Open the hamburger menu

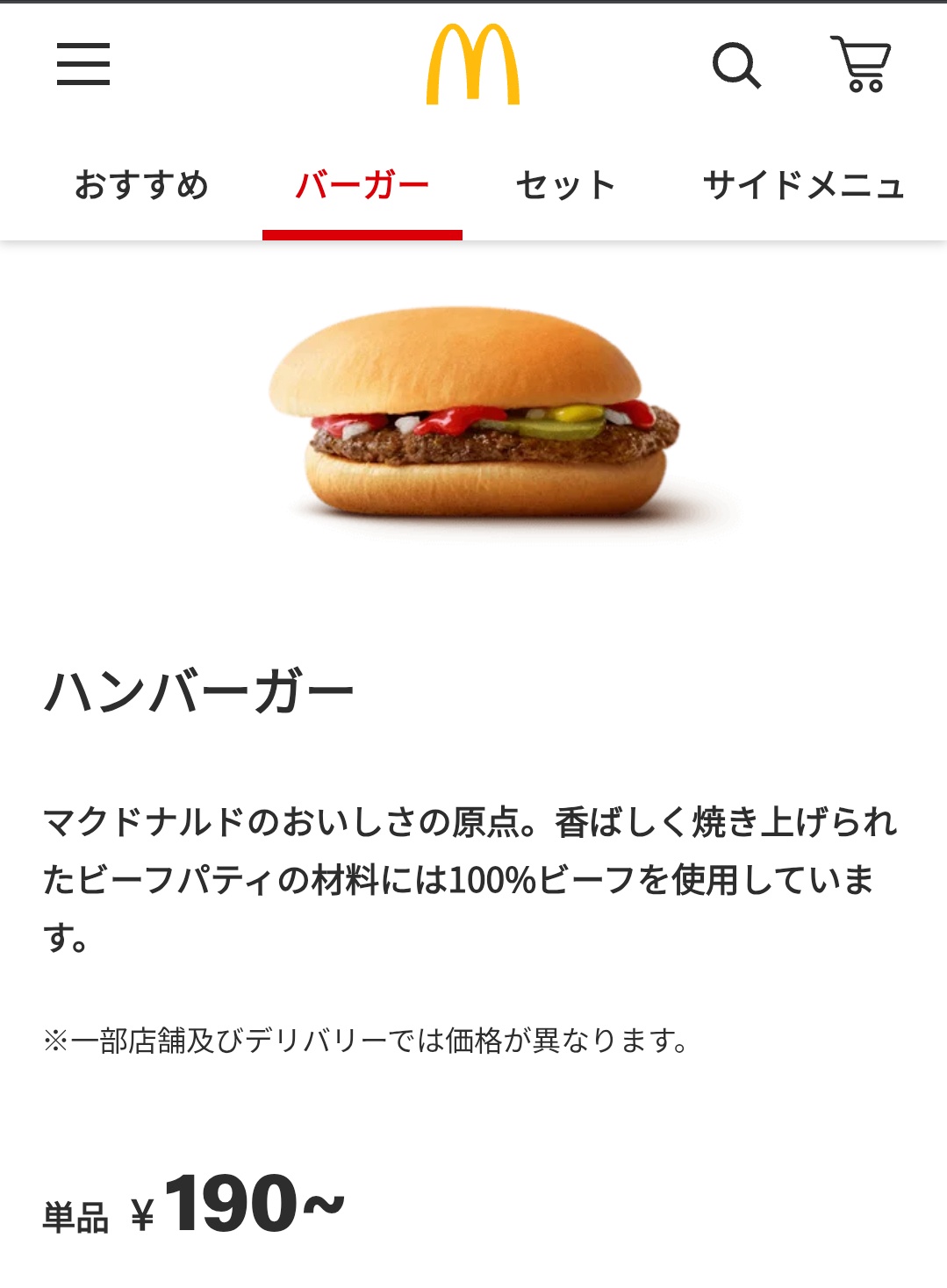[x=83, y=64]
